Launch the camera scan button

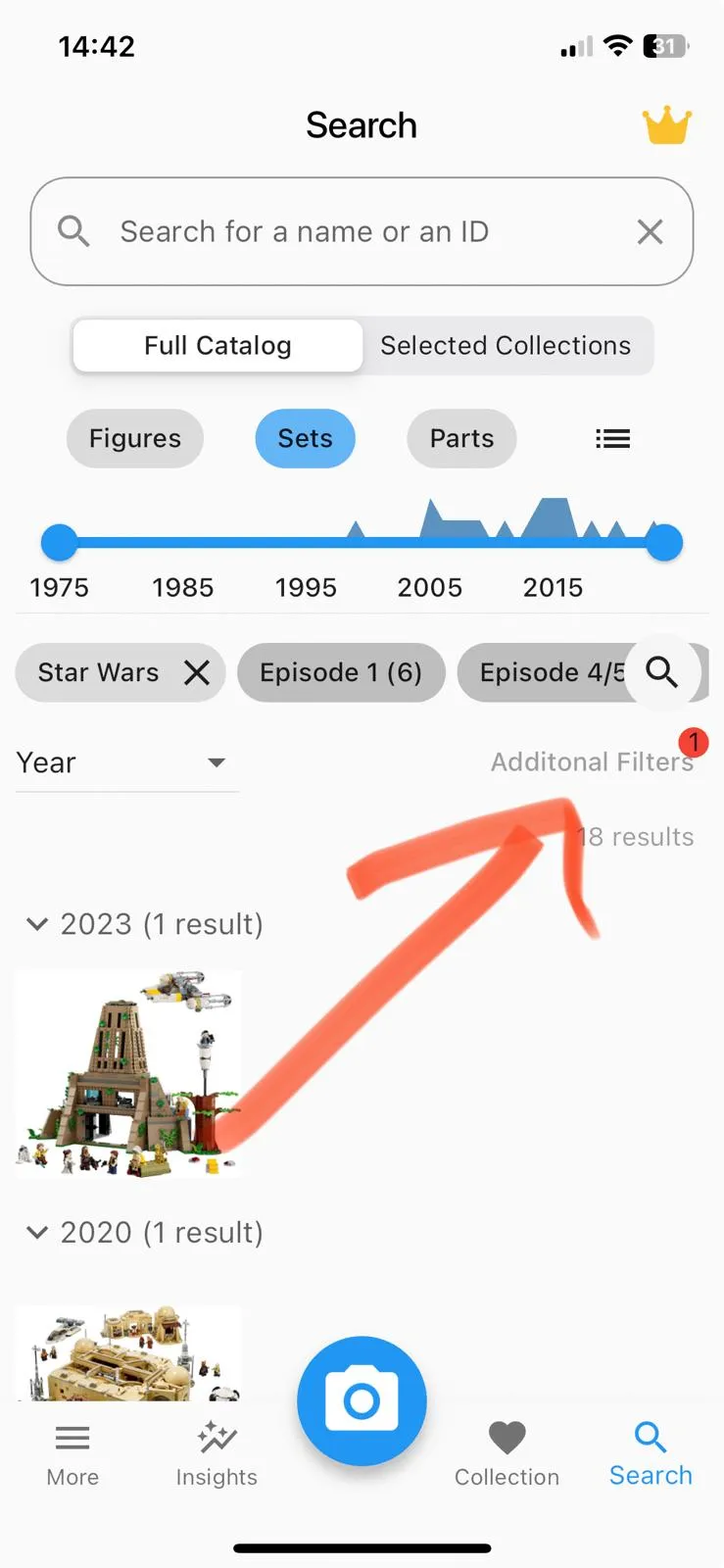coord(362,1400)
